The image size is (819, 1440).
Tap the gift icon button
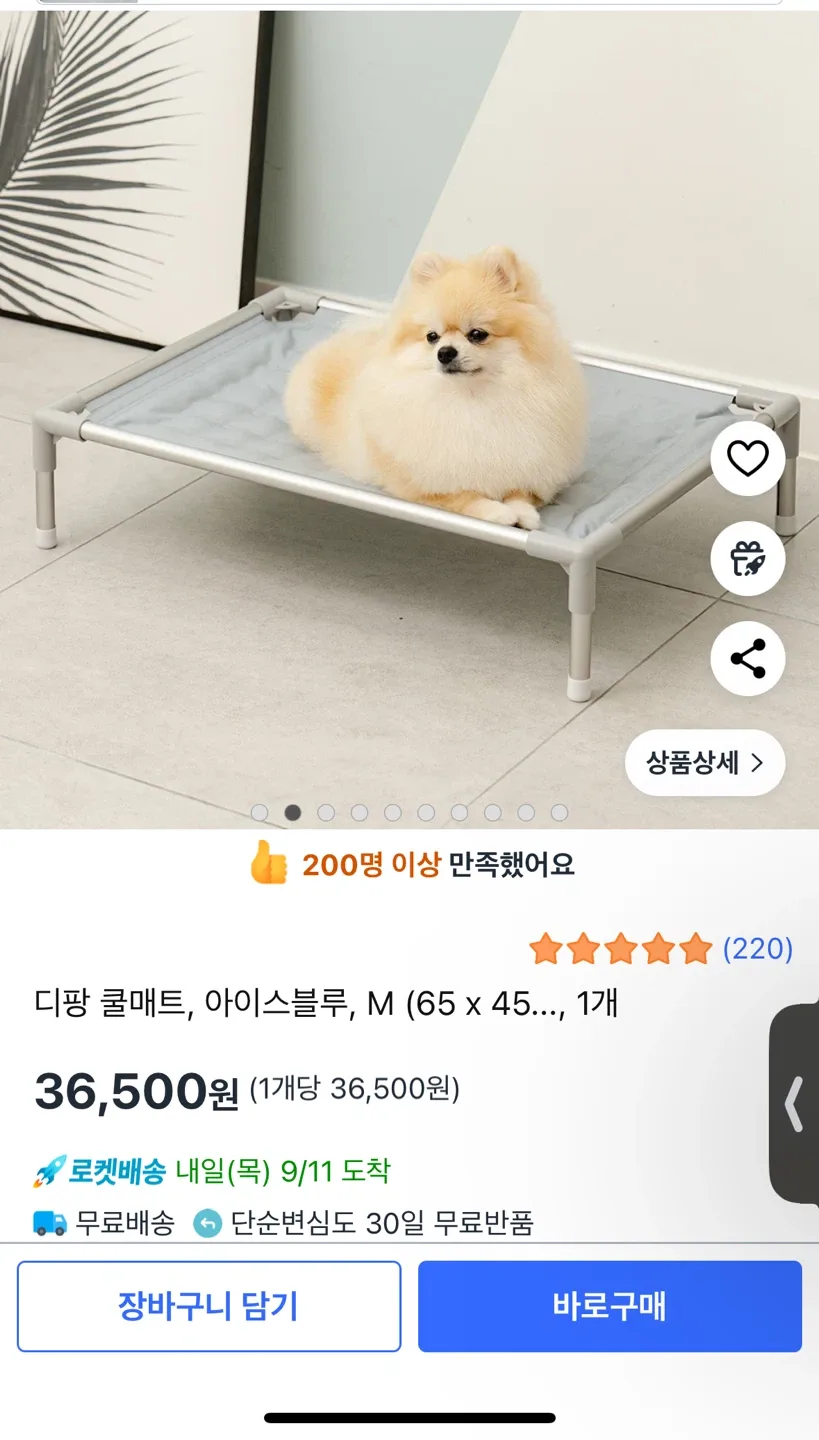point(747,558)
